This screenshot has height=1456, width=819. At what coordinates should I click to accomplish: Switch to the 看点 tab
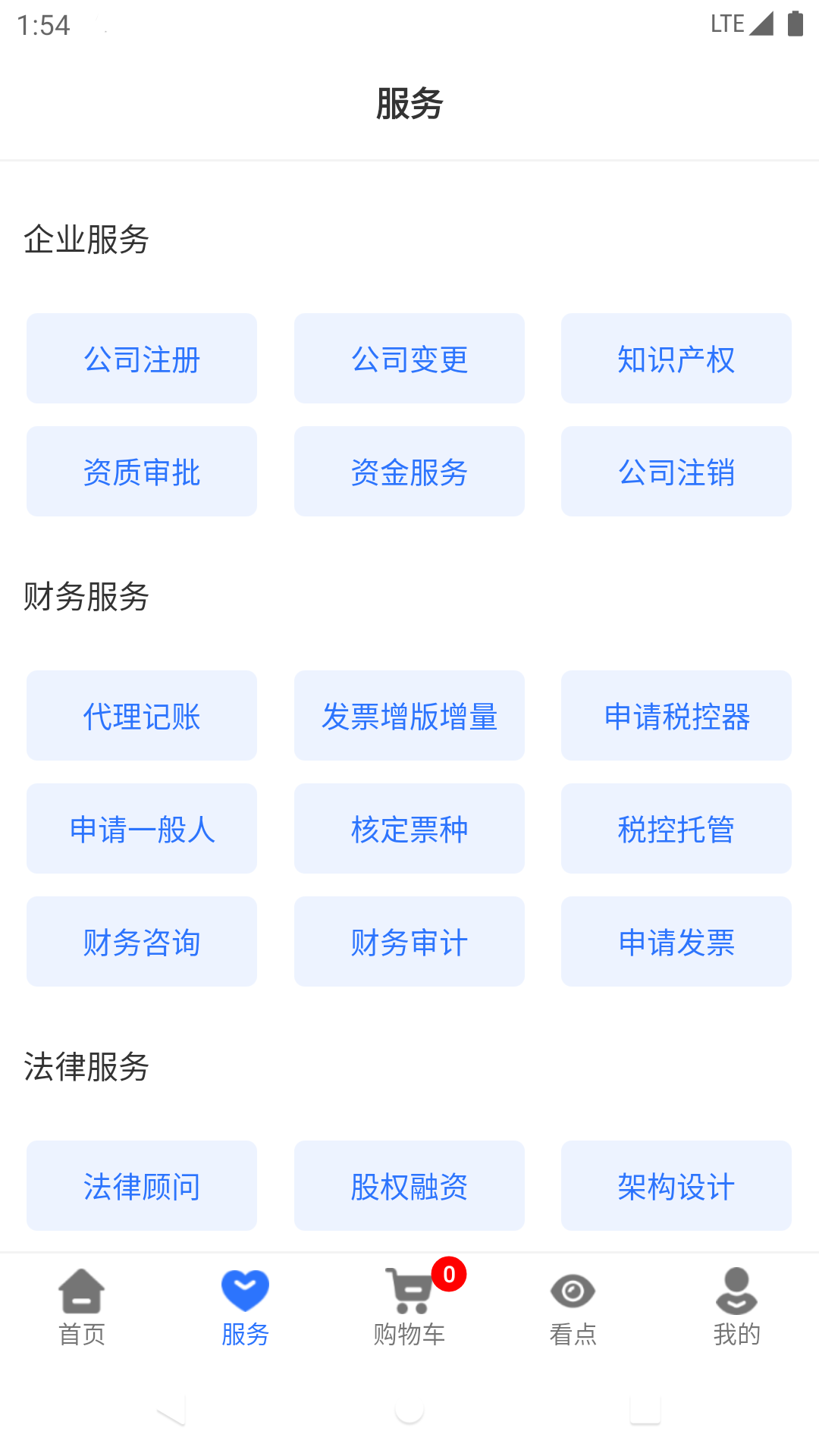pyautogui.click(x=573, y=1307)
